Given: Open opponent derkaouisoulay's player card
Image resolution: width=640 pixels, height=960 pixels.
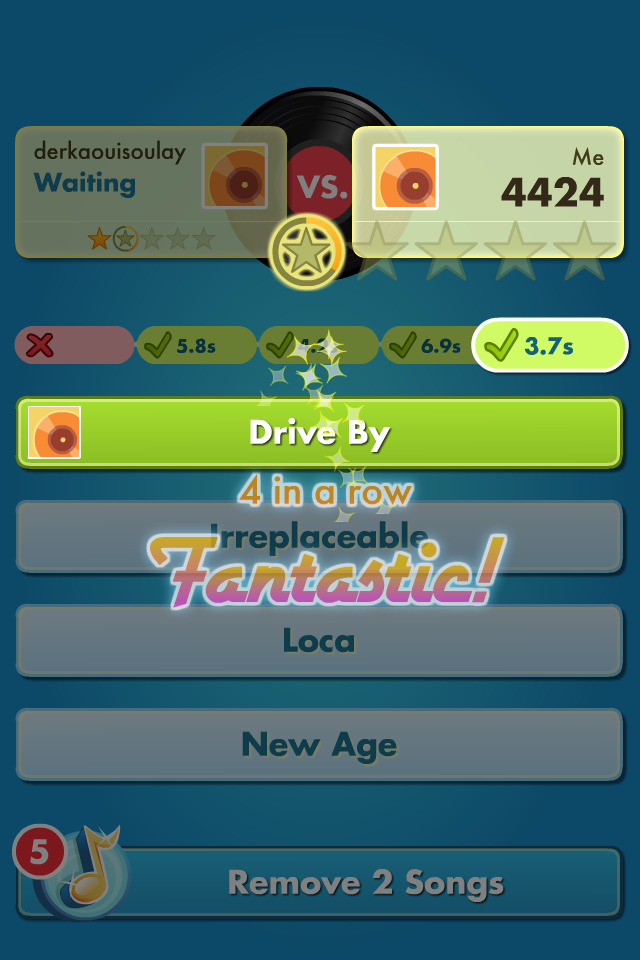Looking at the screenshot, I should [150, 190].
